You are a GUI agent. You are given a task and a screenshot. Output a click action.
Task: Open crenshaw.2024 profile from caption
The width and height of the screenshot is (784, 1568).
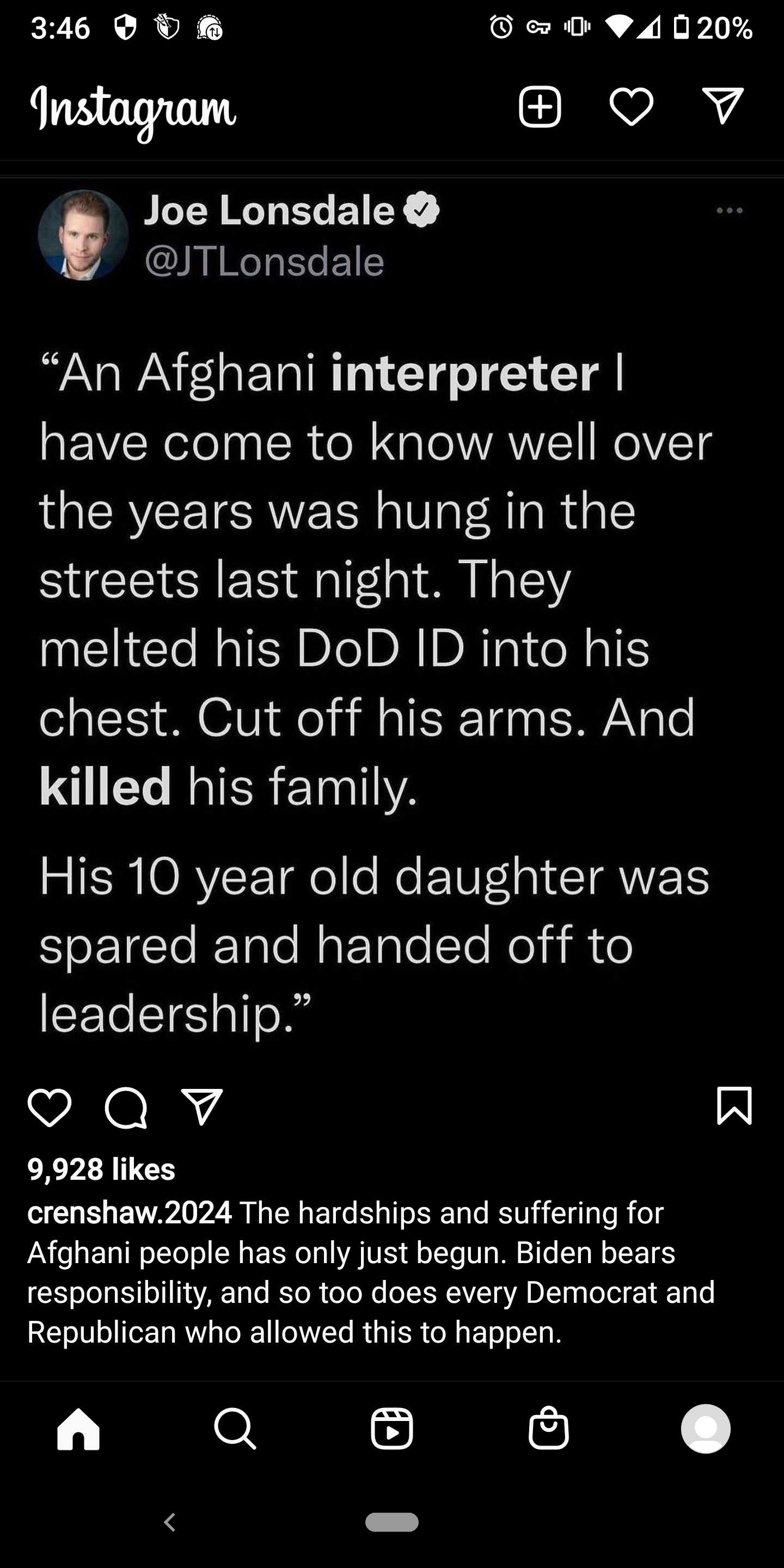pos(129,1212)
